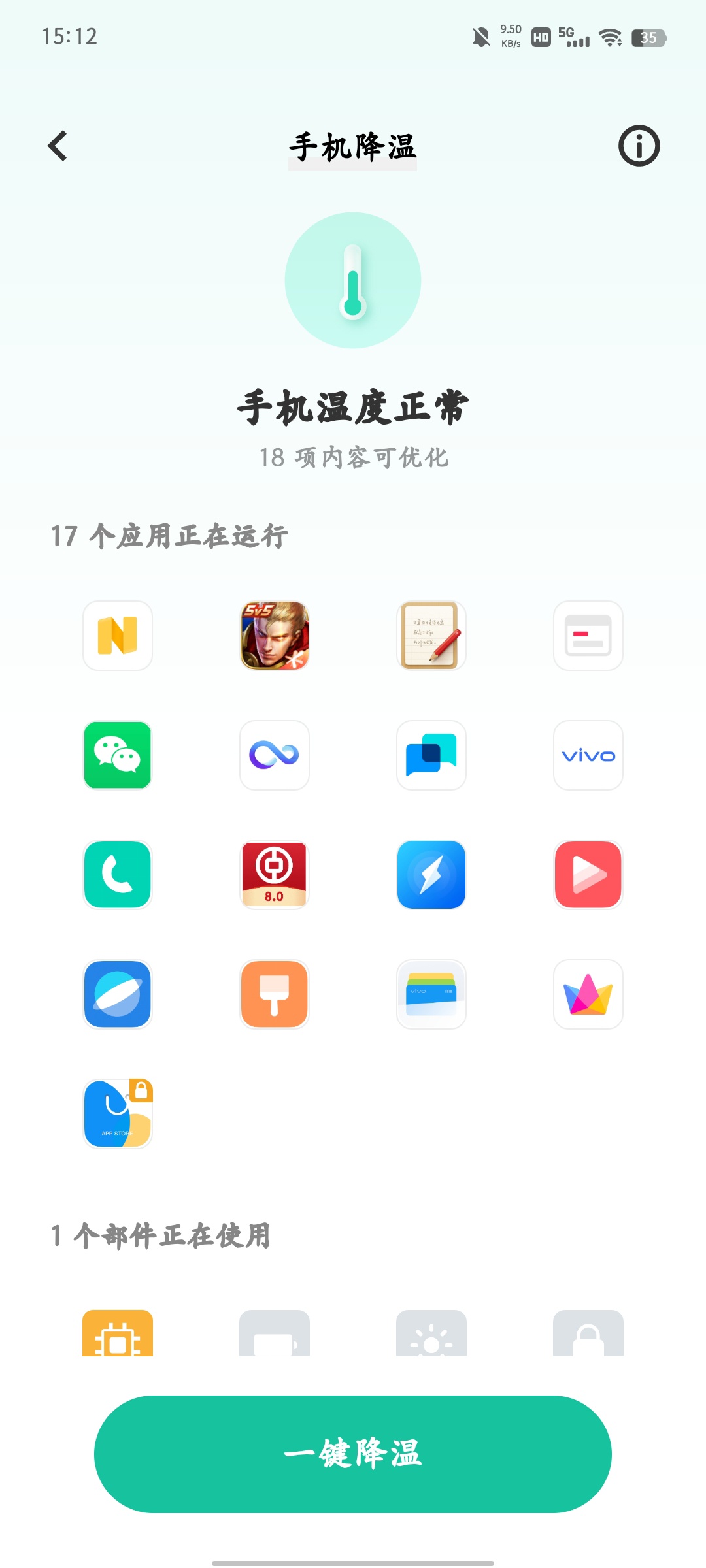Select the red video player icon
706x1568 pixels.
coord(588,875)
